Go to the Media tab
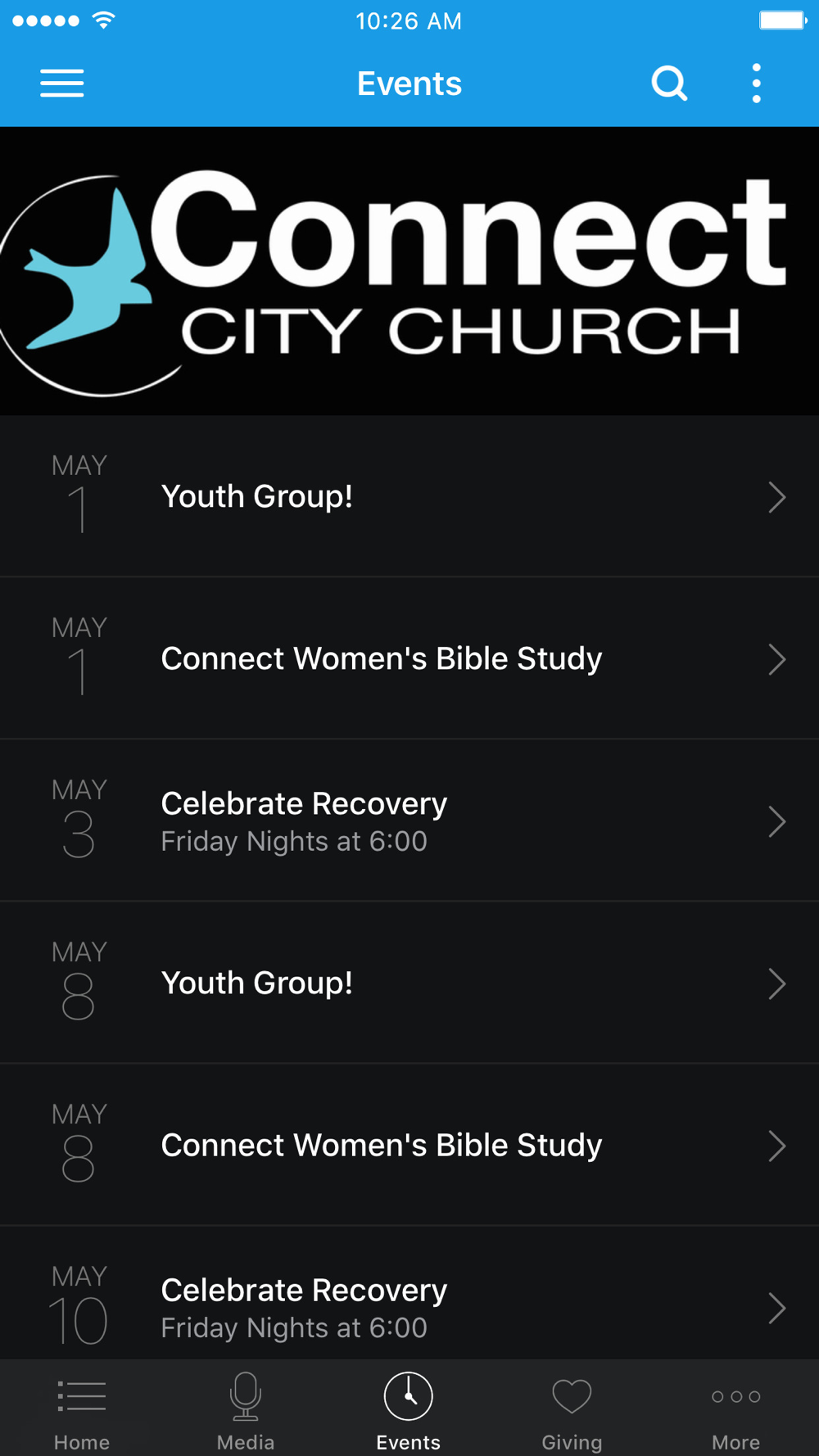Viewport: 819px width, 1456px height. (246, 1410)
